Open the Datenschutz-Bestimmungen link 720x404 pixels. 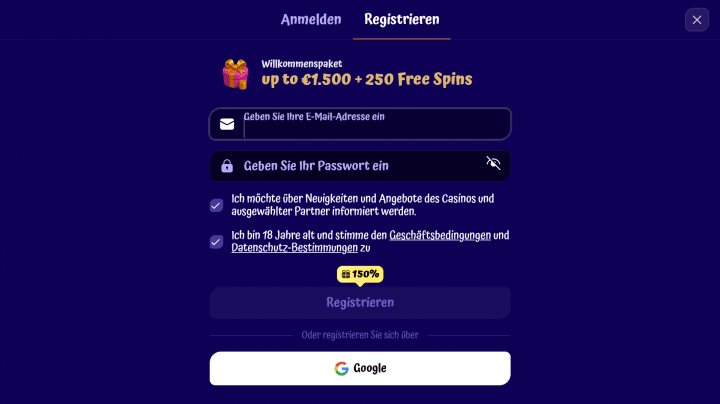tap(294, 247)
